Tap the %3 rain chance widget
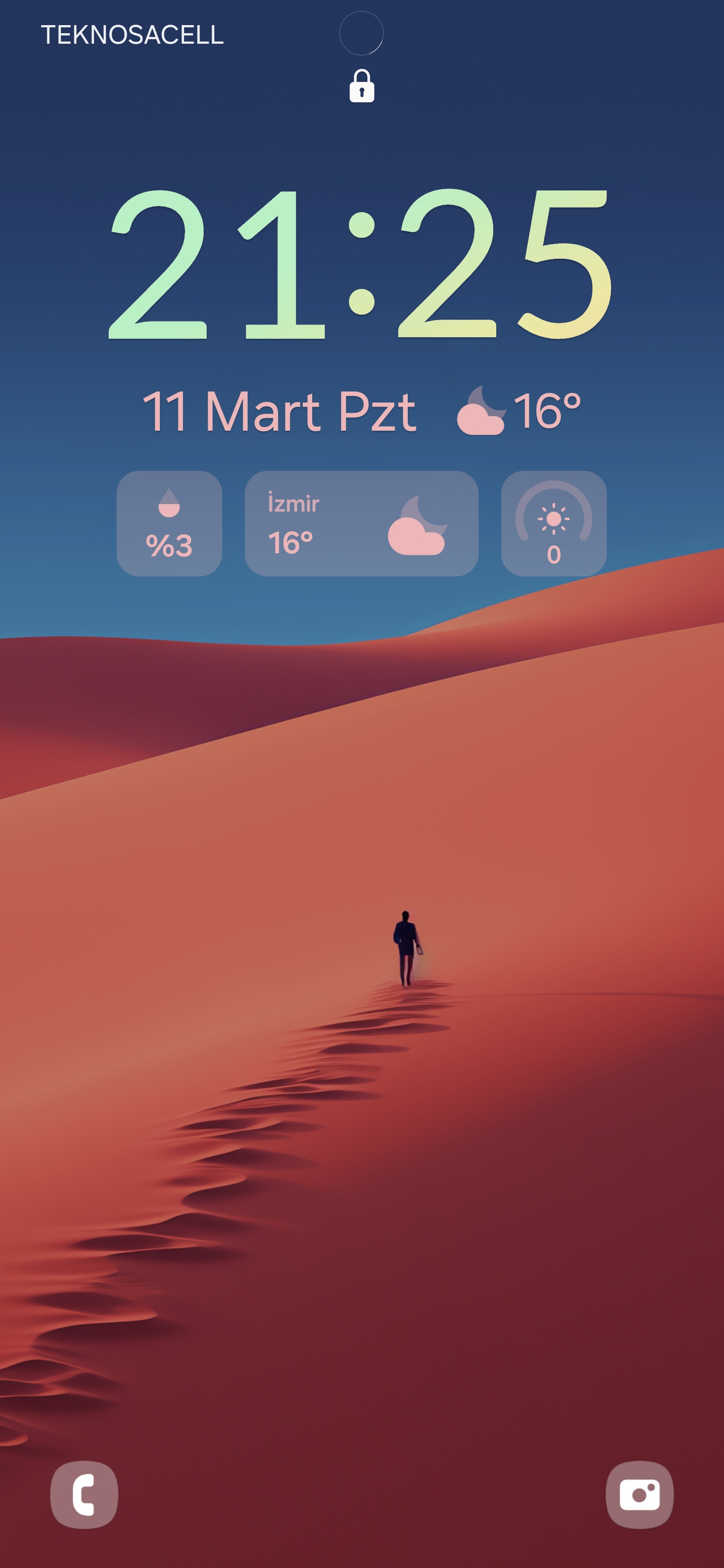The height and width of the screenshot is (1568, 724). click(169, 524)
